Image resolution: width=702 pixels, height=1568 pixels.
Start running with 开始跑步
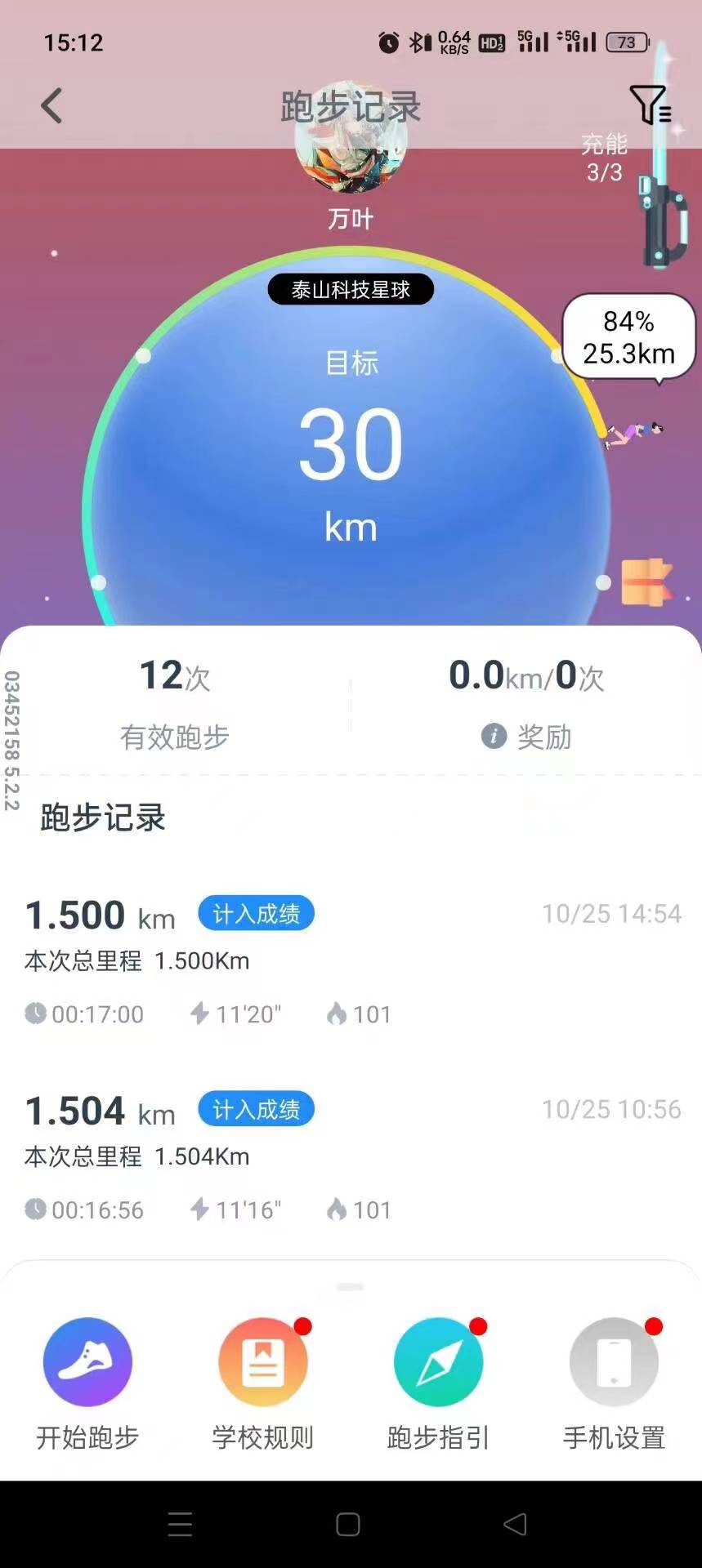(87, 1382)
